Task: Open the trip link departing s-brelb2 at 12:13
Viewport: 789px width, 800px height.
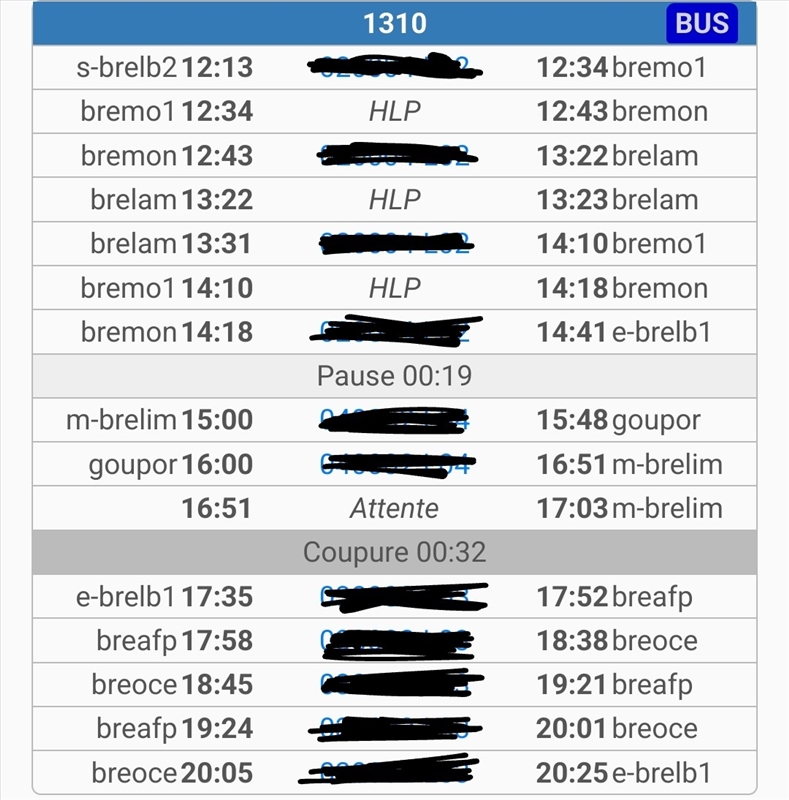Action: pyautogui.click(x=394, y=67)
